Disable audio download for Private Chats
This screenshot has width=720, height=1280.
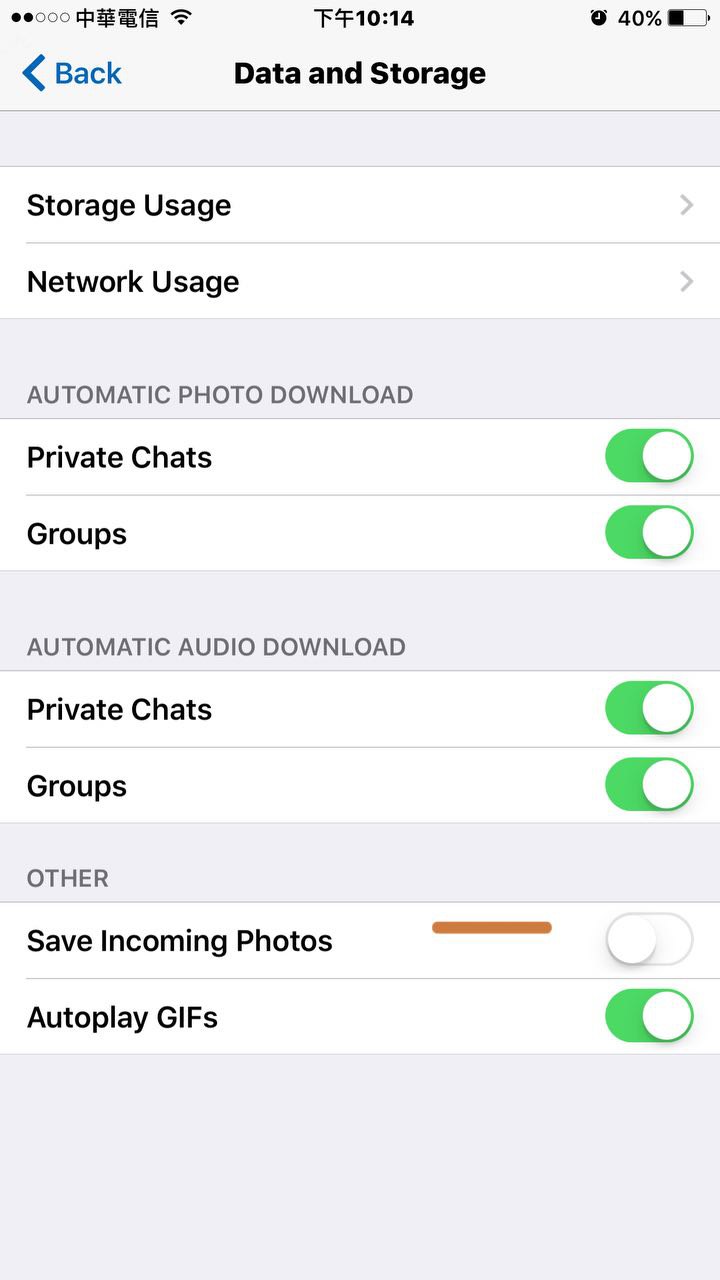click(x=648, y=709)
